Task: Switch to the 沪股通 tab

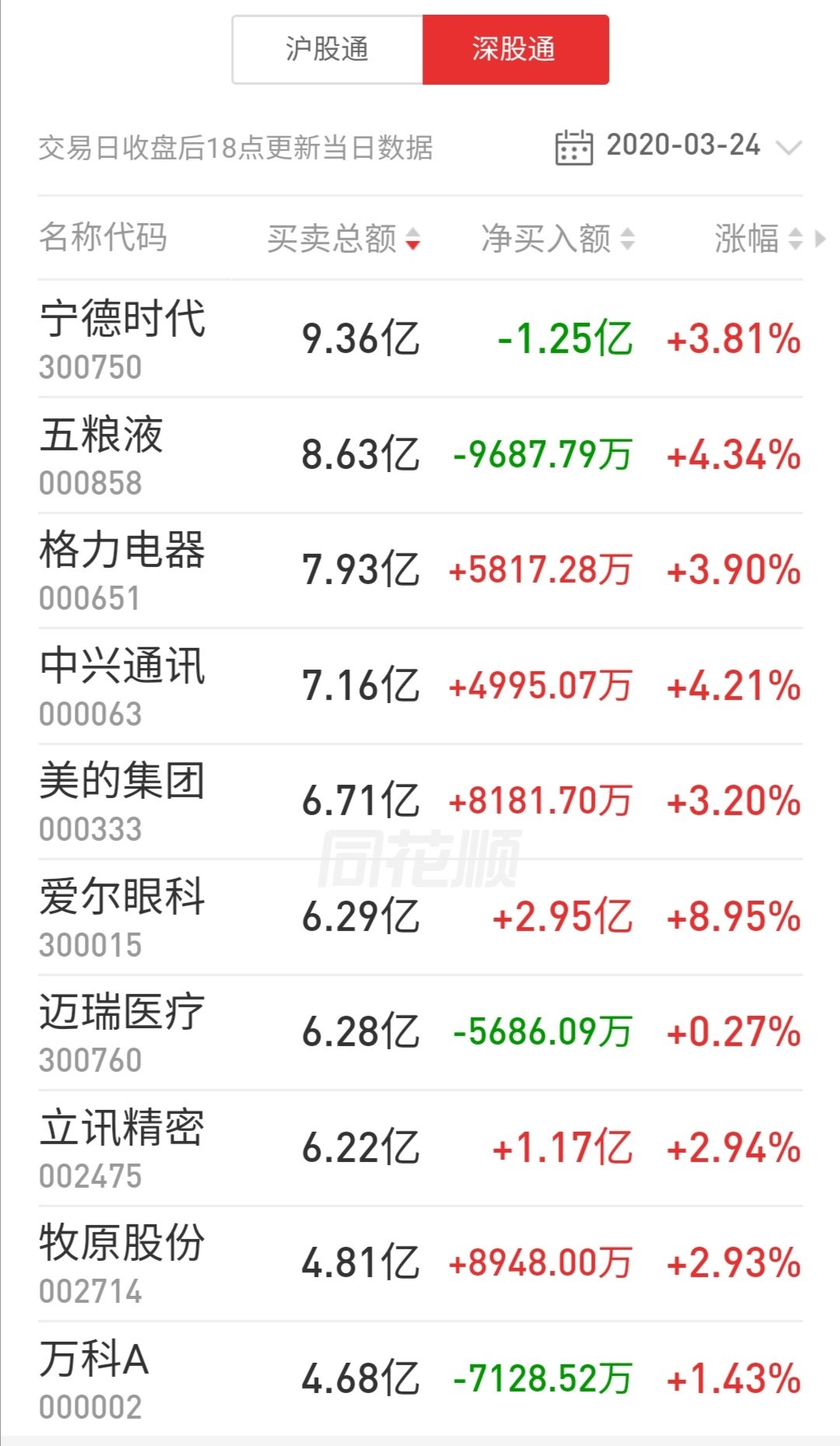Action: (327, 50)
